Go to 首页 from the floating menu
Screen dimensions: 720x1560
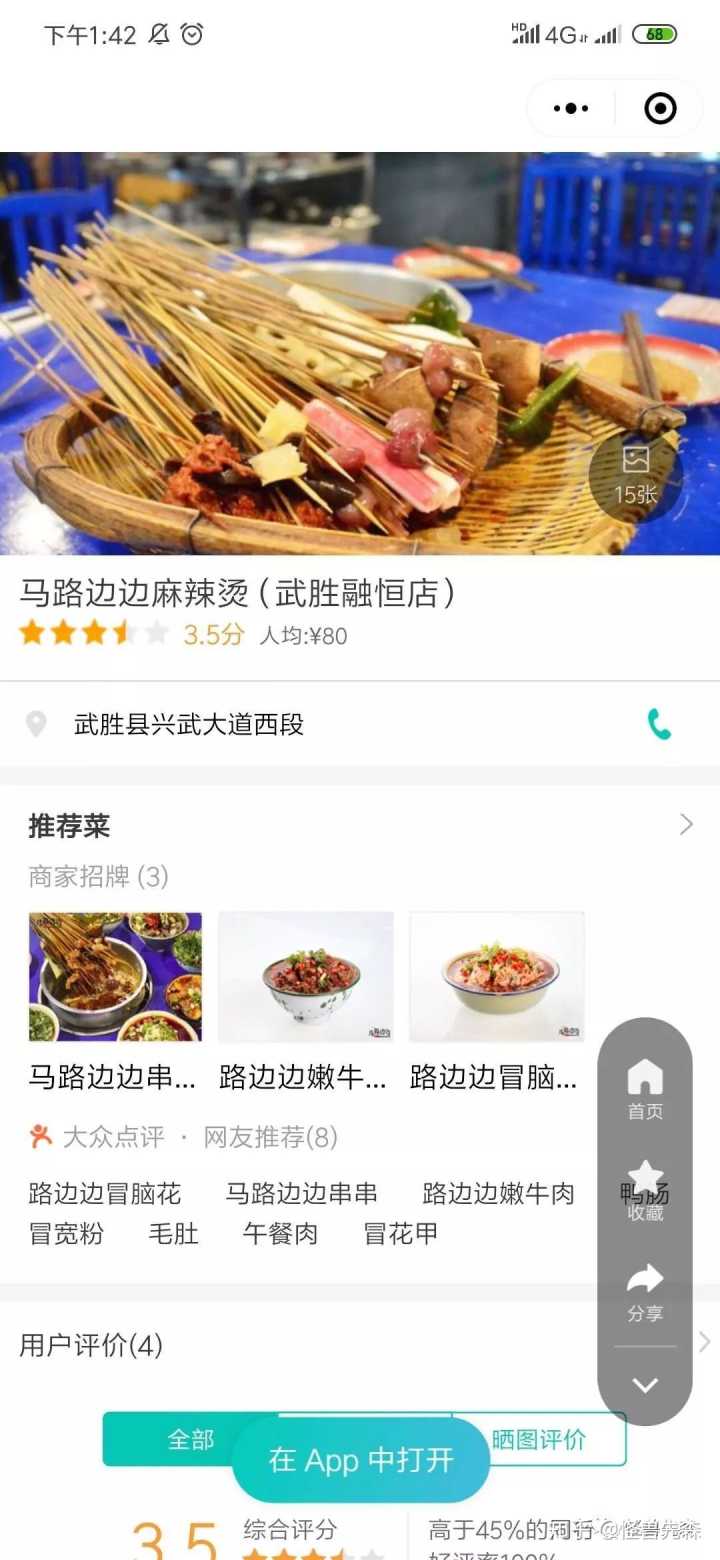coord(645,1088)
